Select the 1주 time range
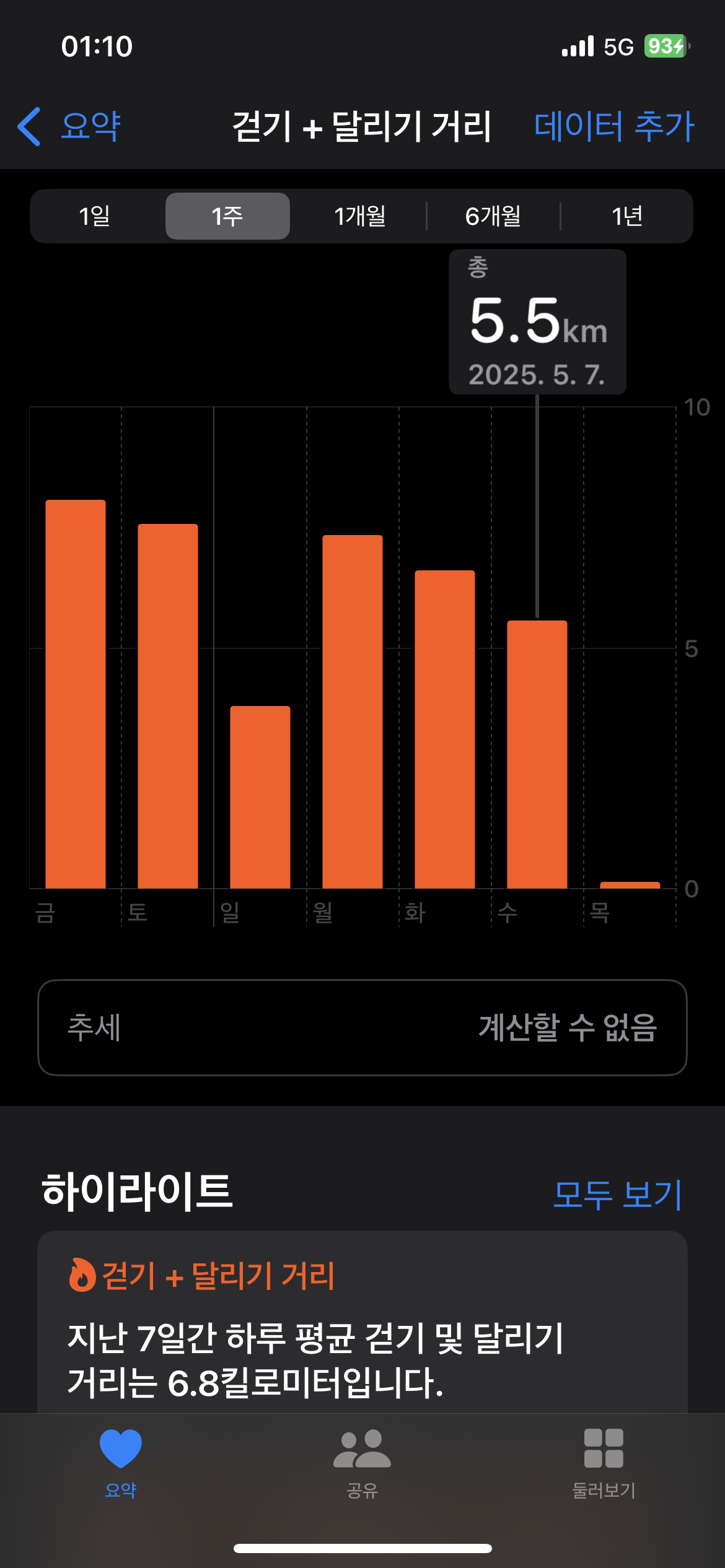725x1568 pixels. pos(227,216)
